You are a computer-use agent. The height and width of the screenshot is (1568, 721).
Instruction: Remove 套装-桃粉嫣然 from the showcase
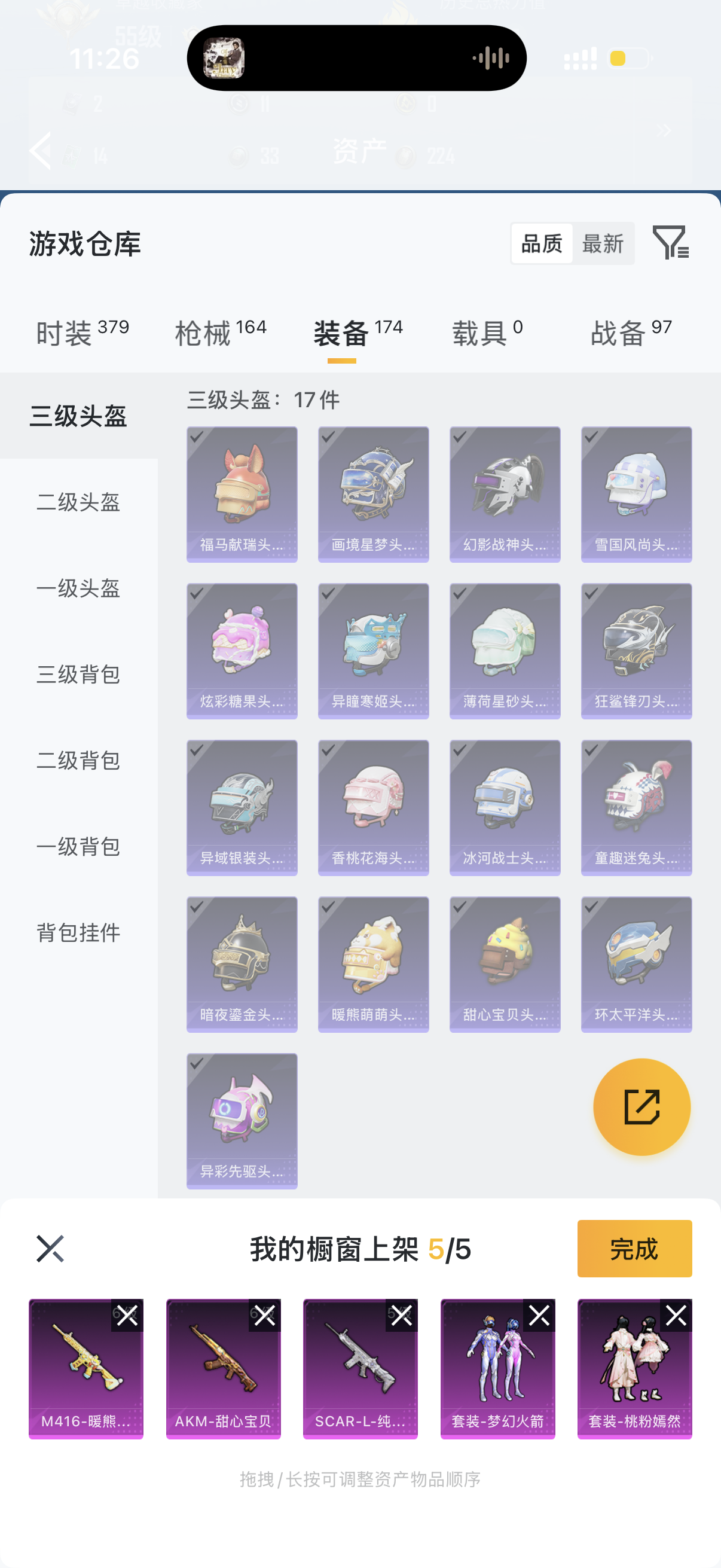(676, 1316)
